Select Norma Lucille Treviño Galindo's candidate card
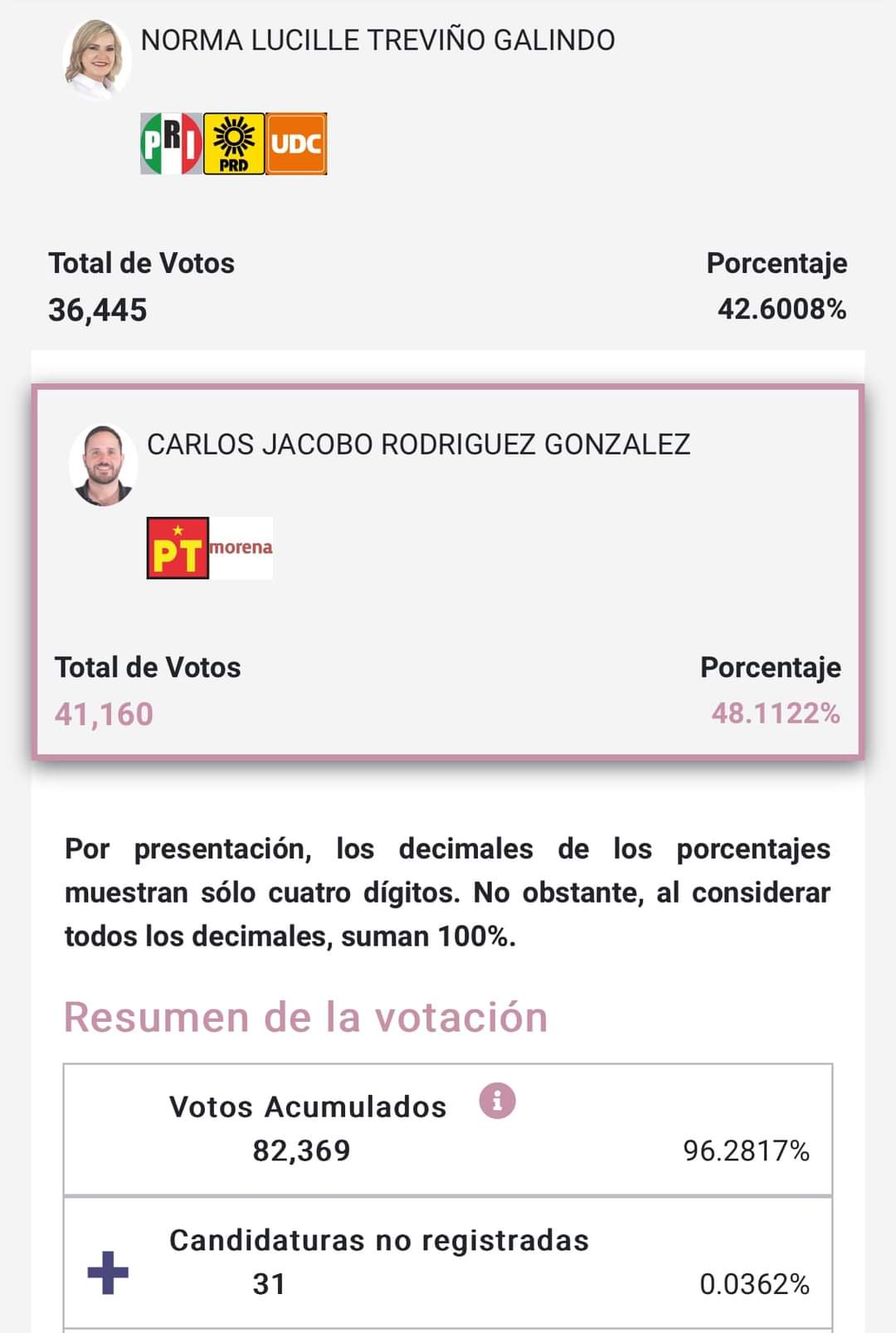 tap(448, 174)
